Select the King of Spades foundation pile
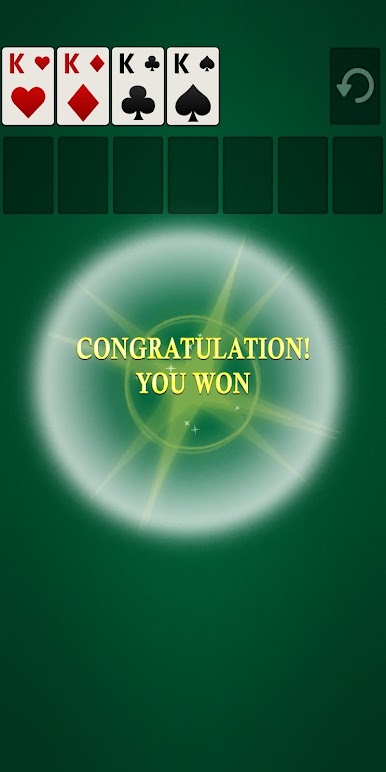The height and width of the screenshot is (772, 386). point(193,86)
